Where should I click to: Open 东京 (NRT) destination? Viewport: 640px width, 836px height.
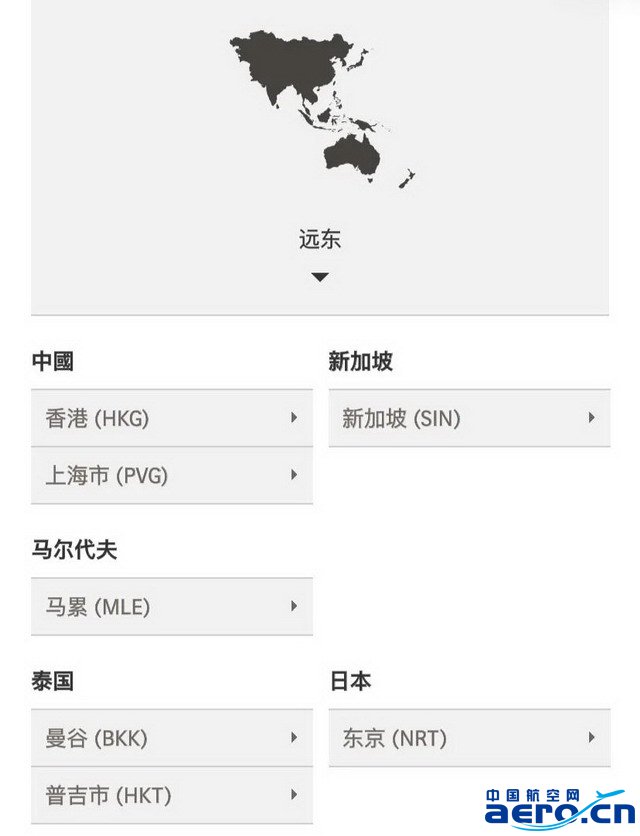point(468,738)
